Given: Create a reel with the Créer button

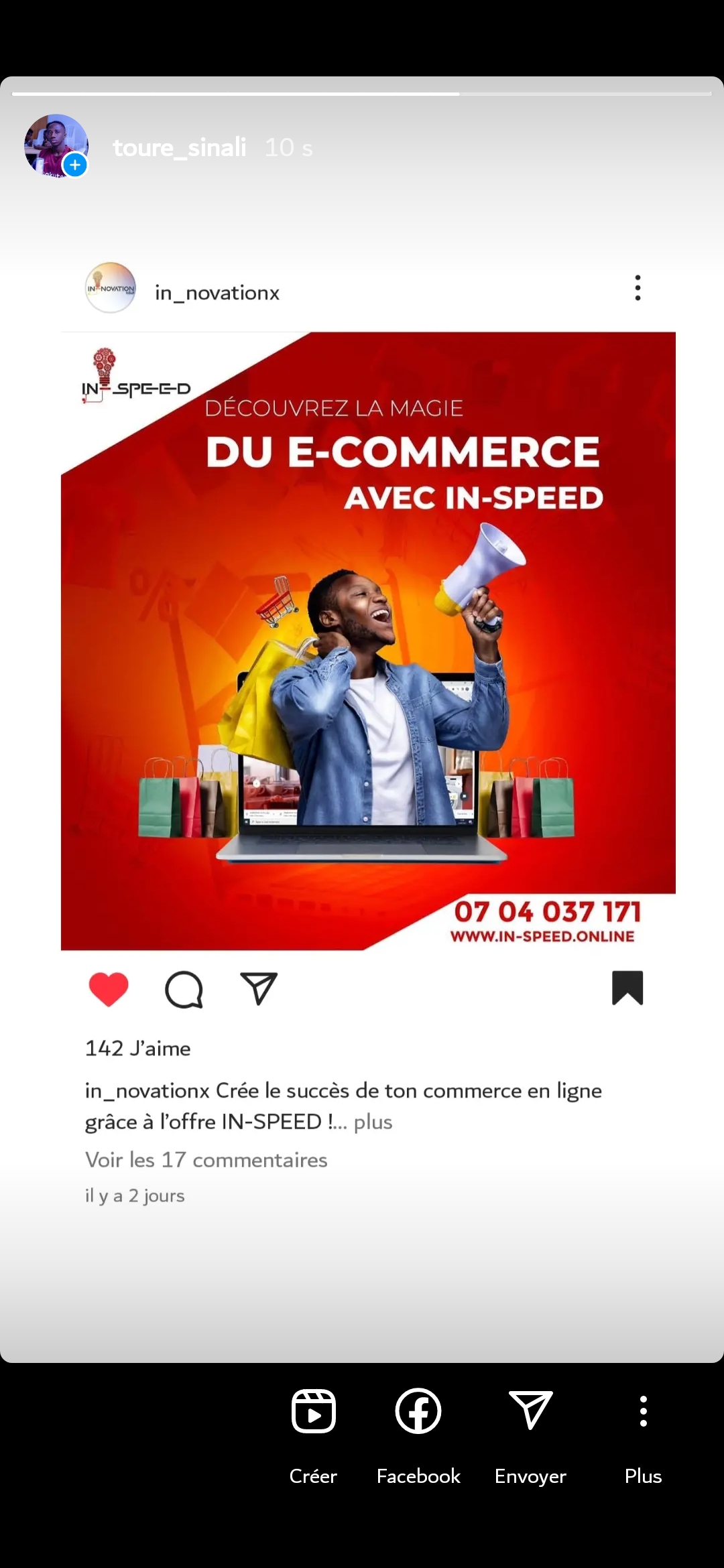Looking at the screenshot, I should pos(313,1435).
